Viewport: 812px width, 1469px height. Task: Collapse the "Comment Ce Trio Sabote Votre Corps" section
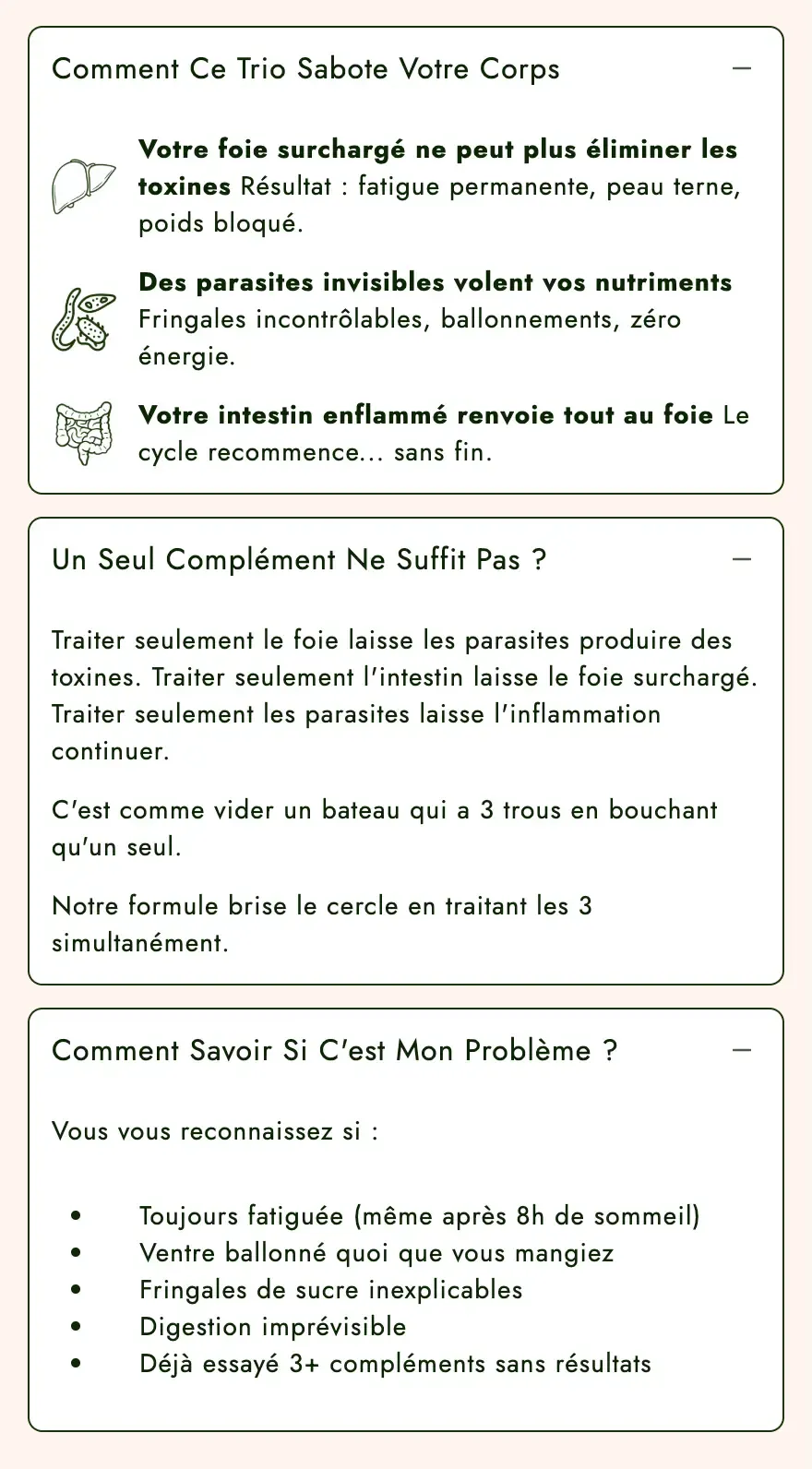coord(741,68)
